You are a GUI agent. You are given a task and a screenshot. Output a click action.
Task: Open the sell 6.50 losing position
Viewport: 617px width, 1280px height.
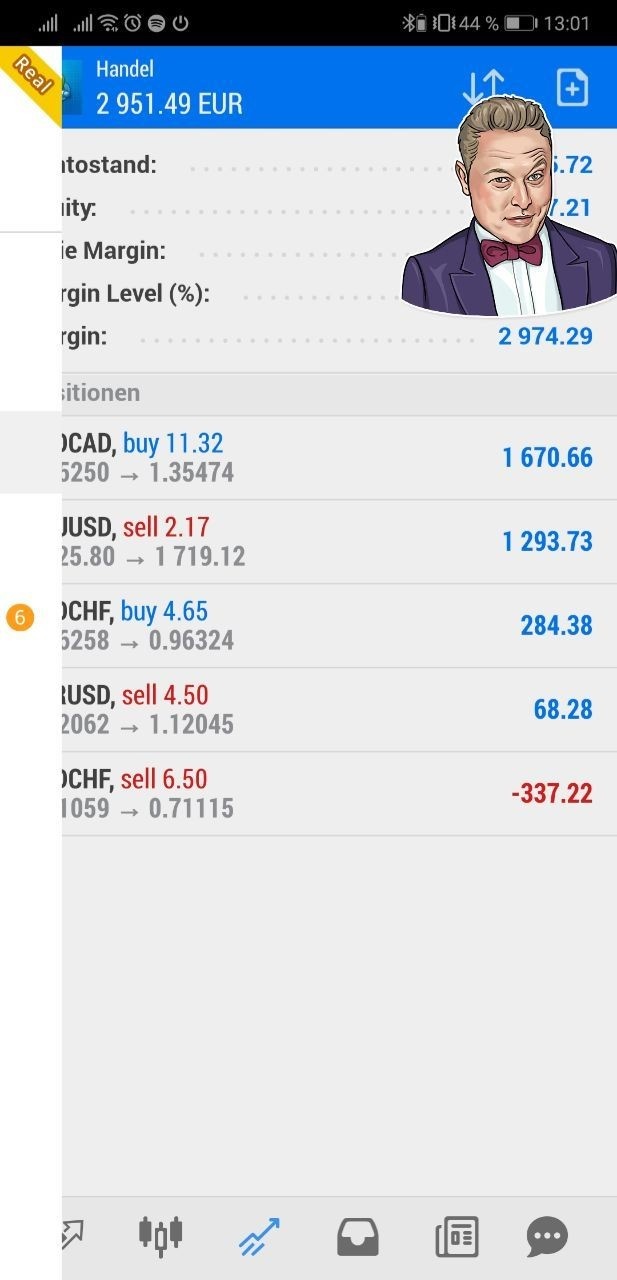point(330,794)
